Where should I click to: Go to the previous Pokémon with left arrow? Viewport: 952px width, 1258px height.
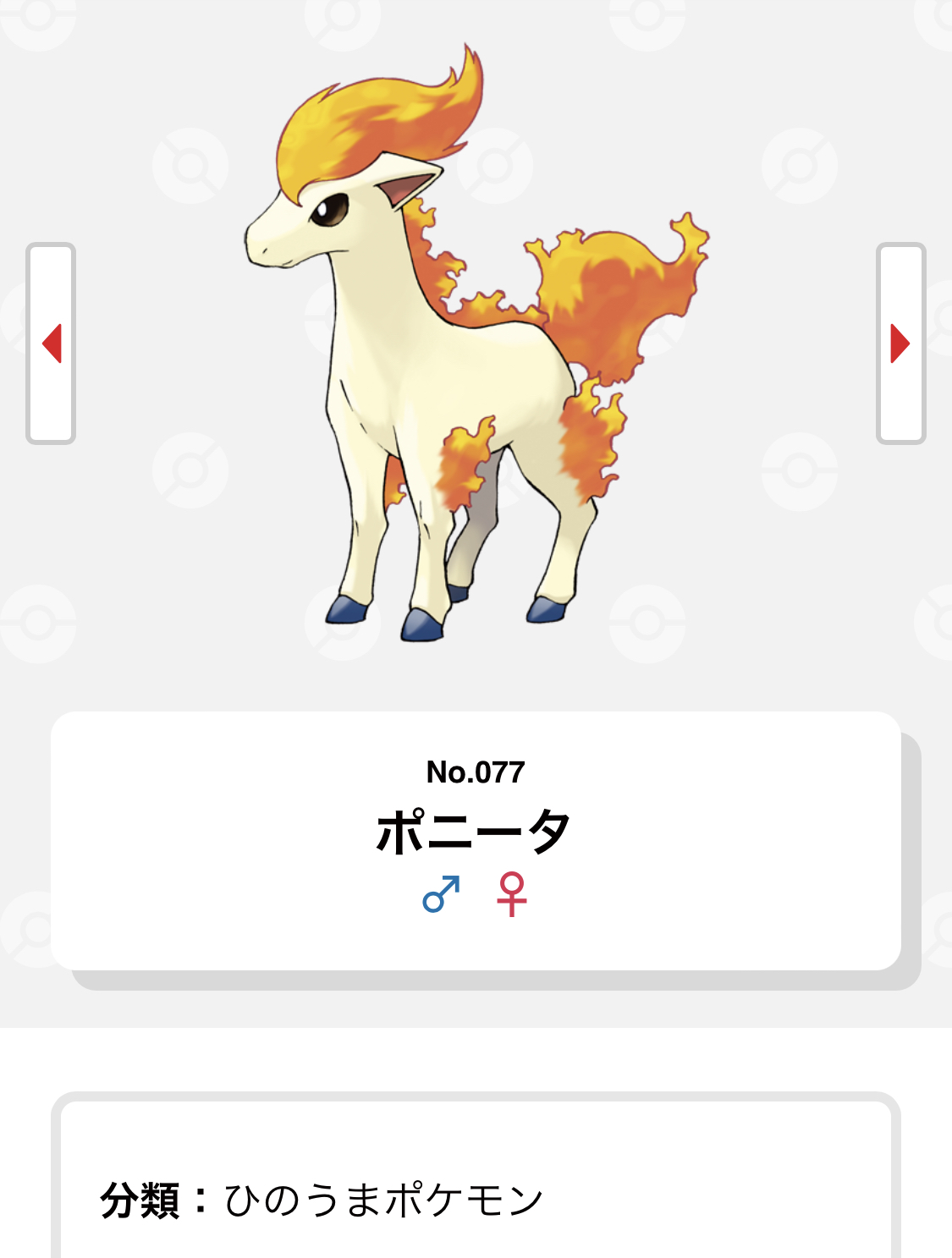click(51, 343)
